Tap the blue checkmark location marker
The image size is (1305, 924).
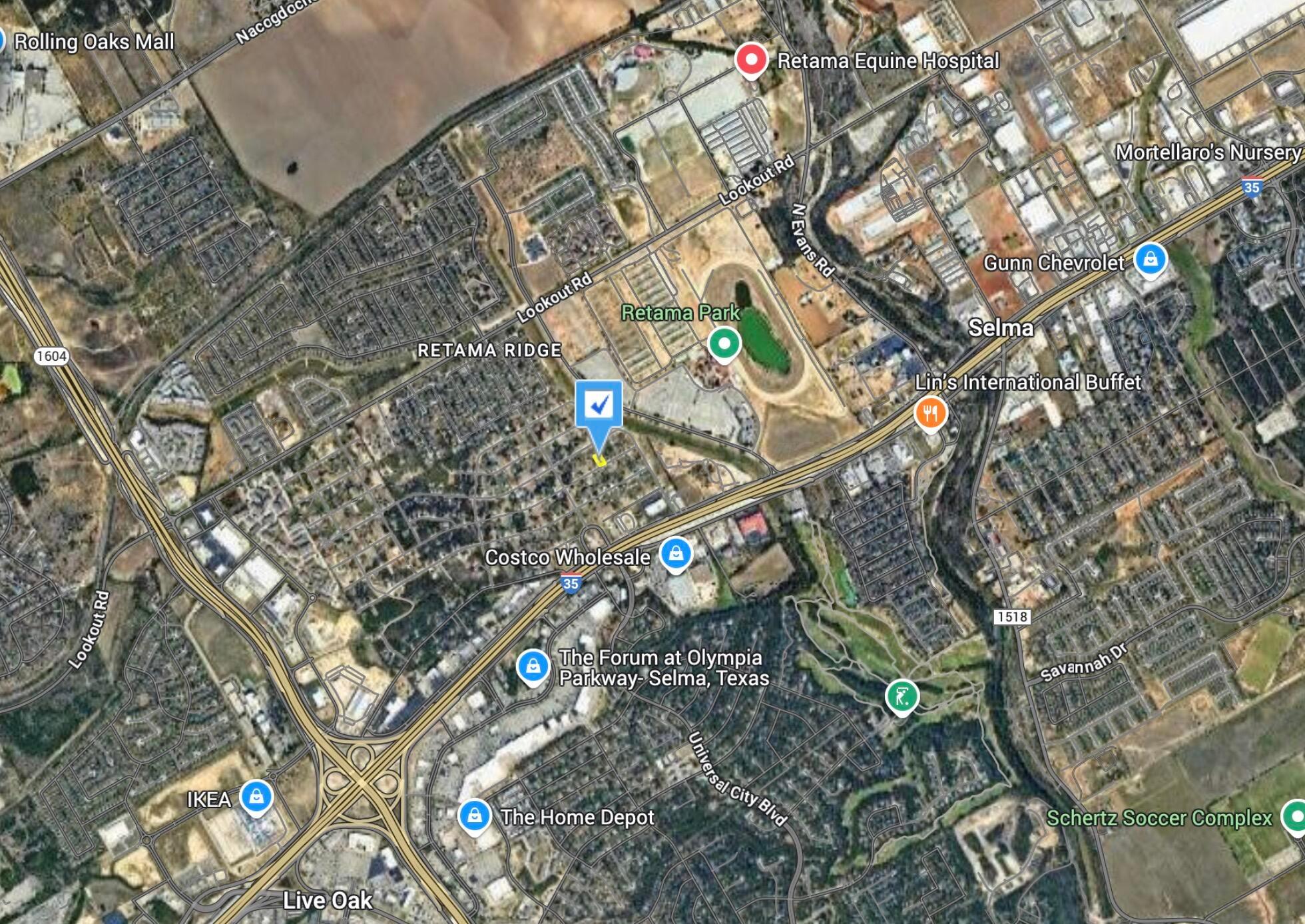tap(599, 405)
